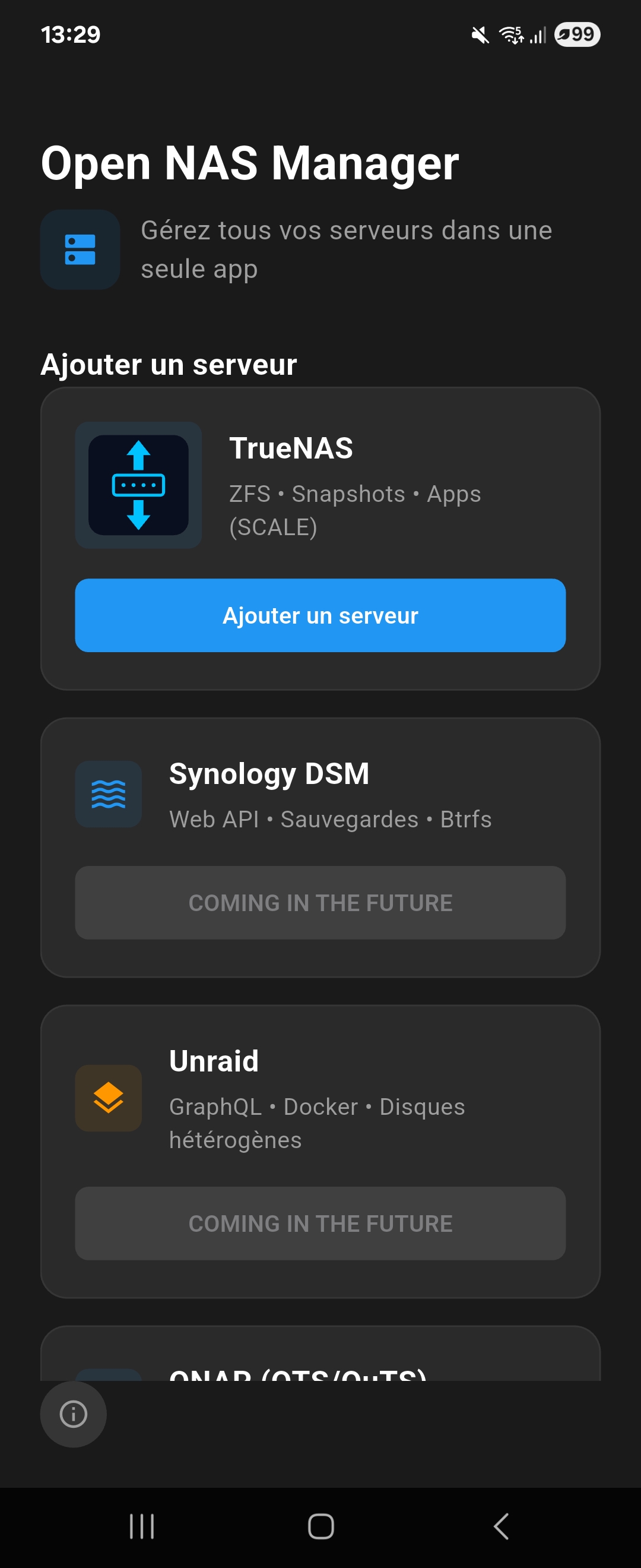Tap the Synology DSM wave icon
This screenshot has width=641, height=1568.
(108, 794)
